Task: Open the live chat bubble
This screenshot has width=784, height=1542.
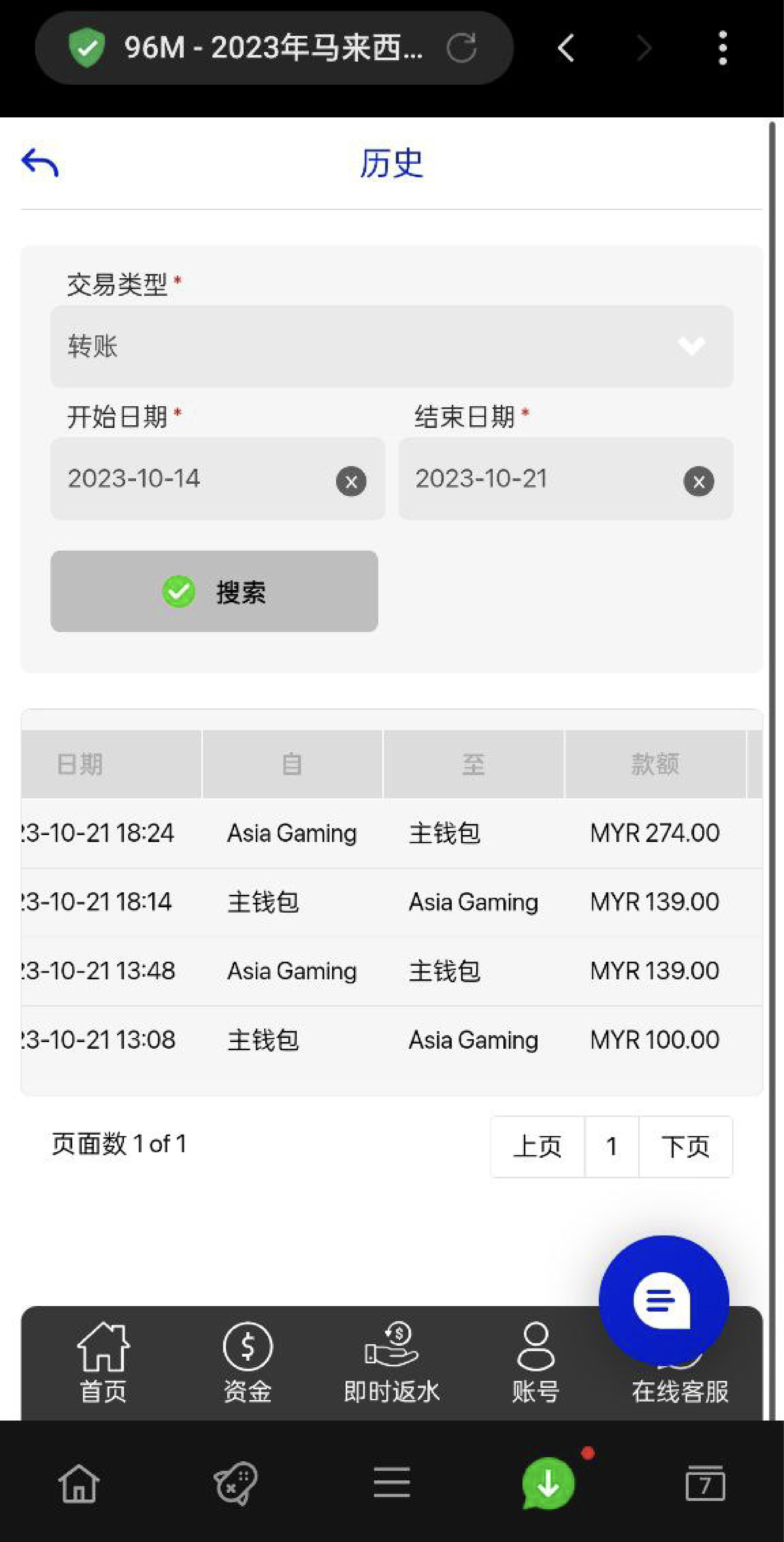Action: 663,1300
